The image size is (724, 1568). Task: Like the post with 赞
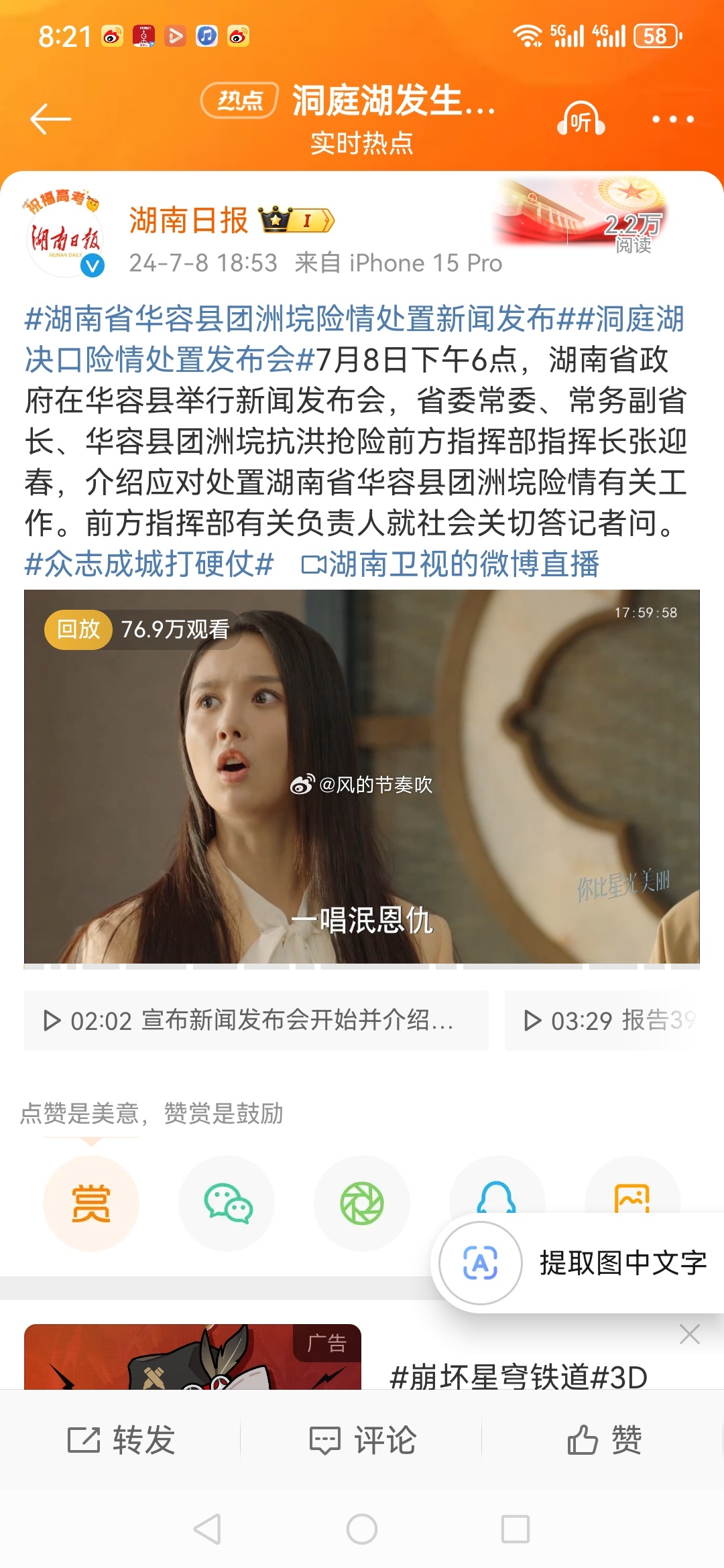coord(603,1439)
